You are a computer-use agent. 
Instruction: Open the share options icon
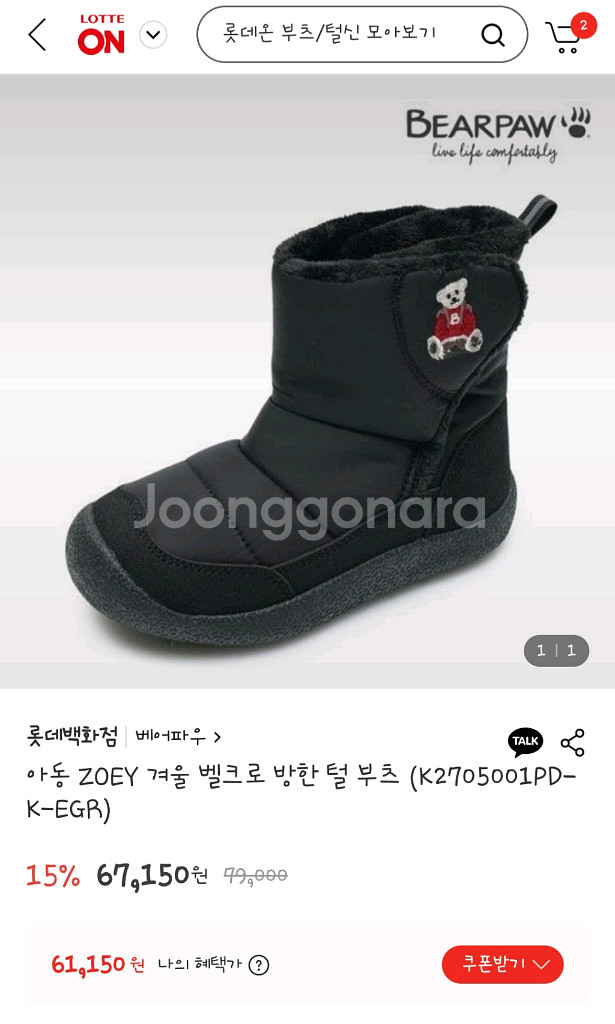pos(572,742)
